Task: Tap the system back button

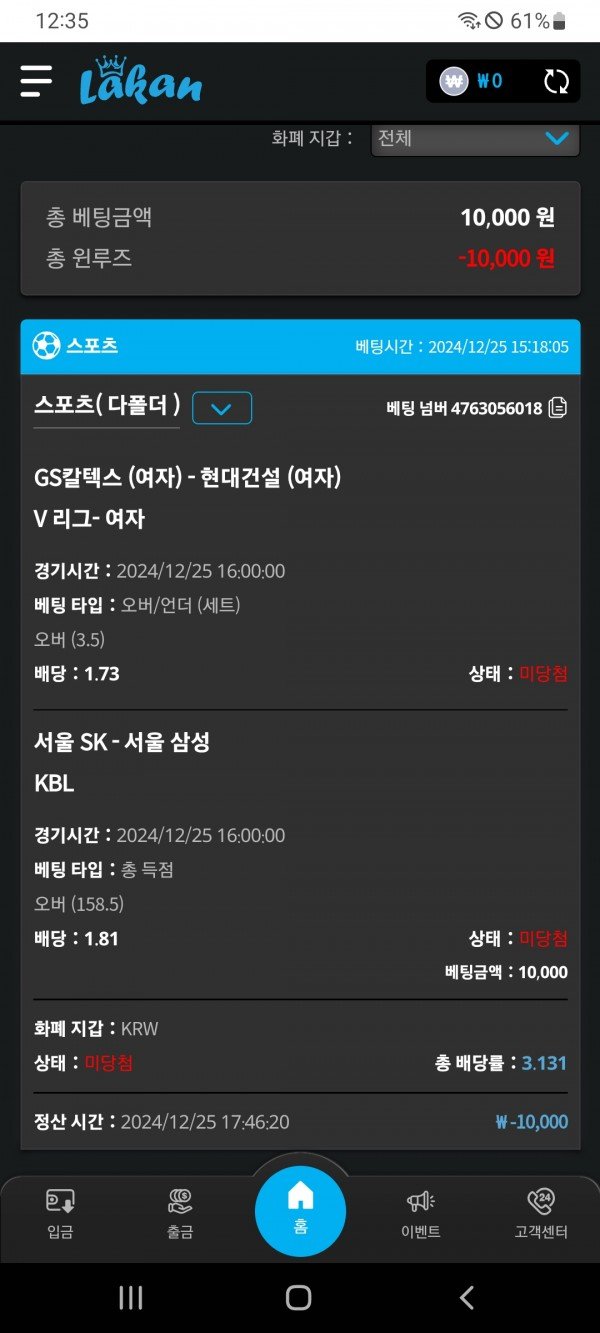Action: [x=466, y=1298]
